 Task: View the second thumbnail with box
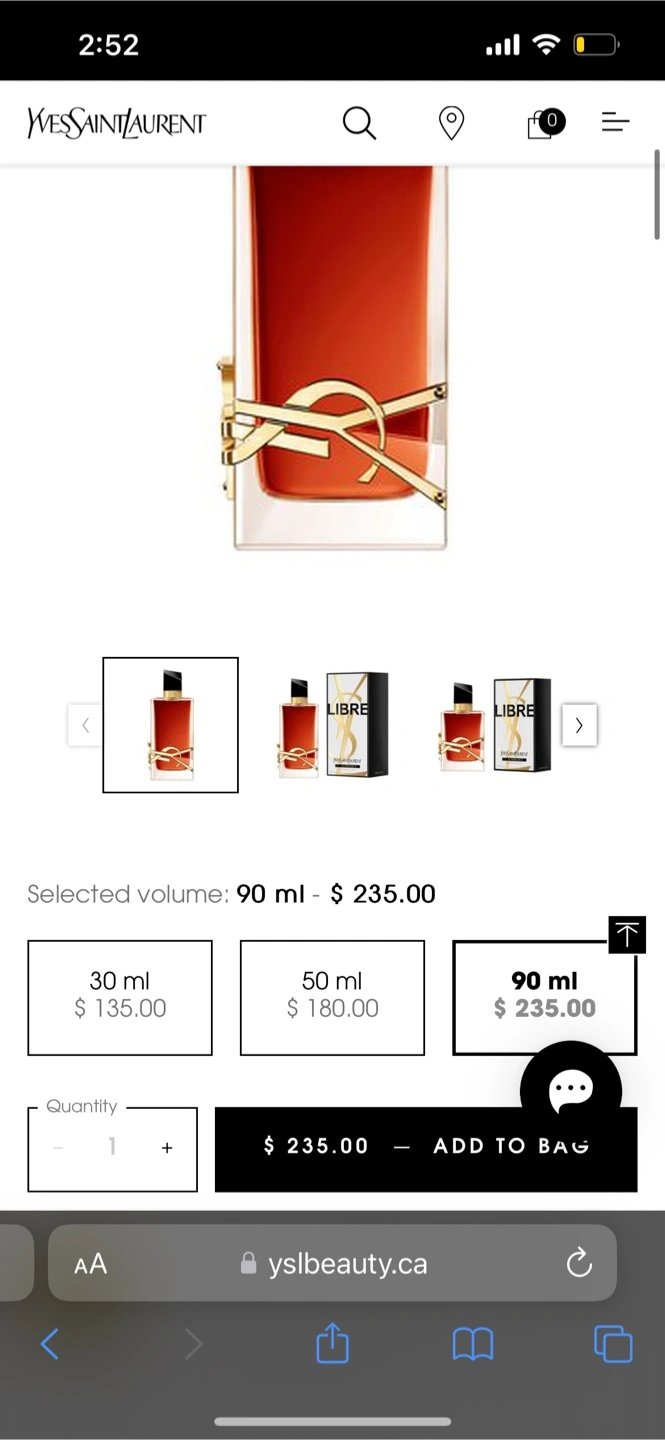(x=332, y=725)
